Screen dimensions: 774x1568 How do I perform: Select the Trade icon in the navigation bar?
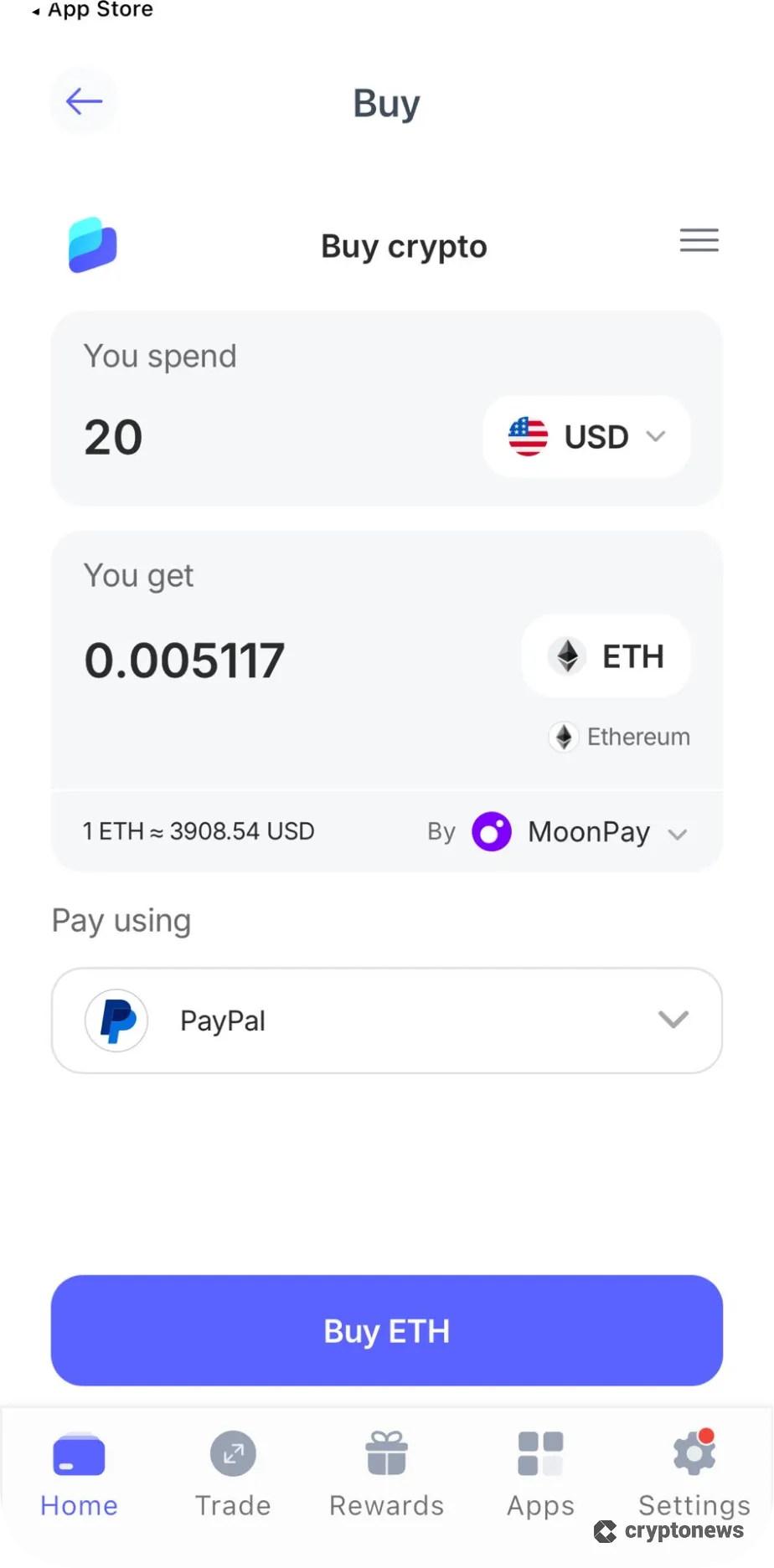(x=232, y=1453)
